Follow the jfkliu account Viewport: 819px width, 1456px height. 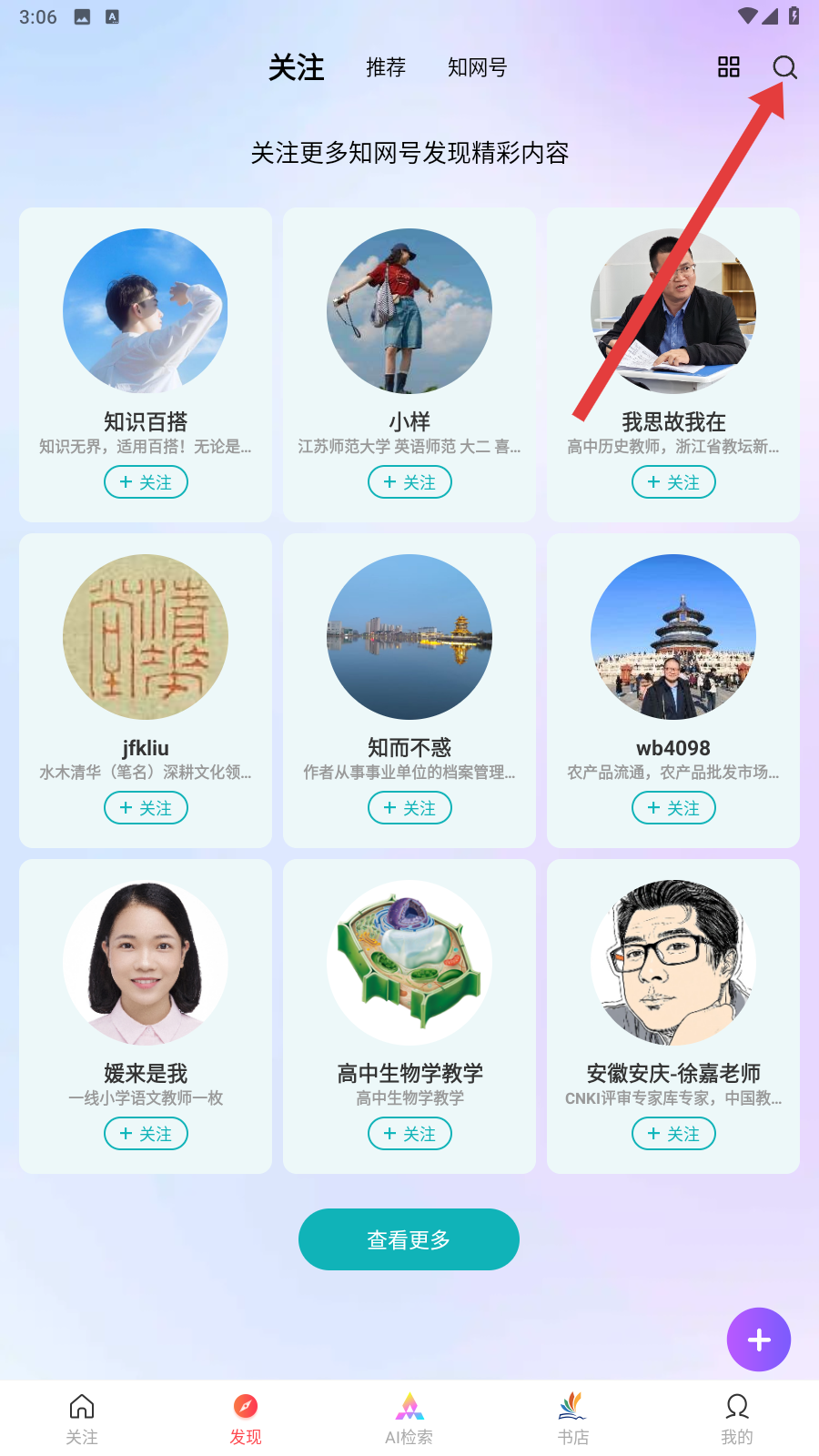tap(146, 808)
